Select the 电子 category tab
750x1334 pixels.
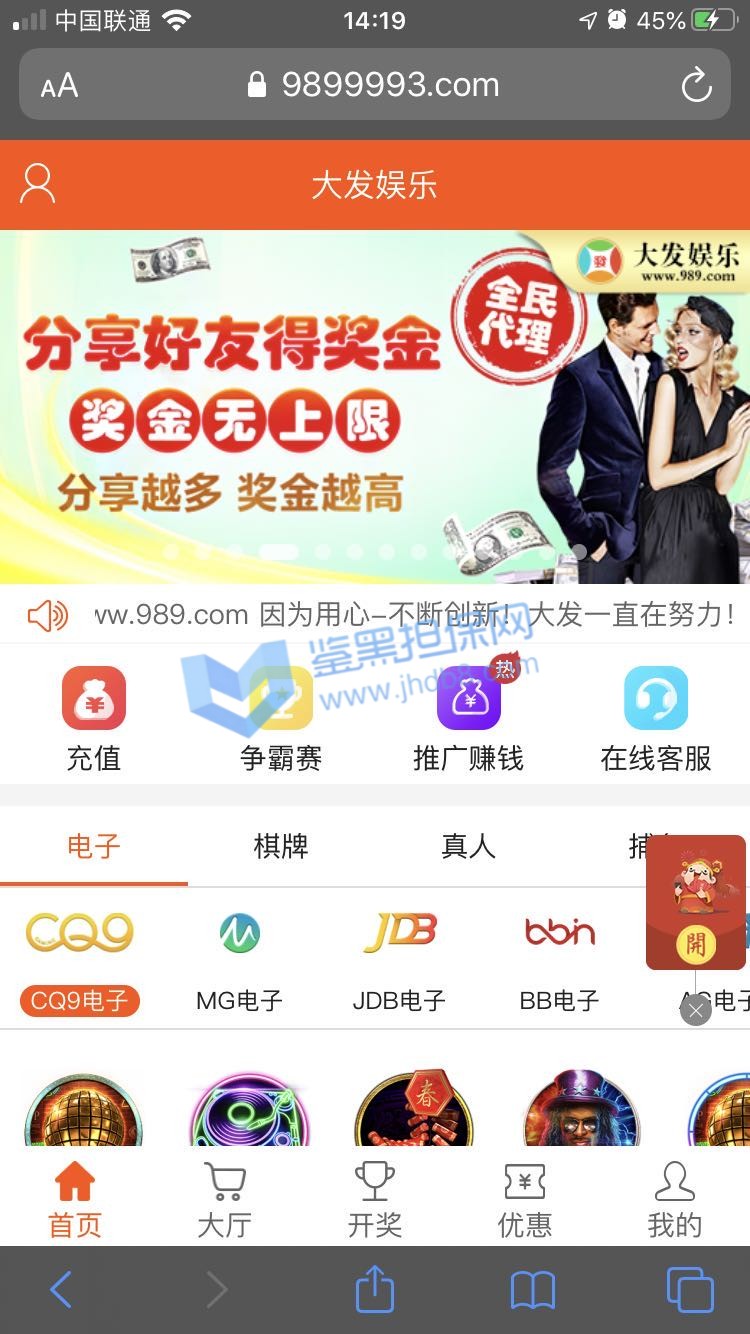point(94,847)
